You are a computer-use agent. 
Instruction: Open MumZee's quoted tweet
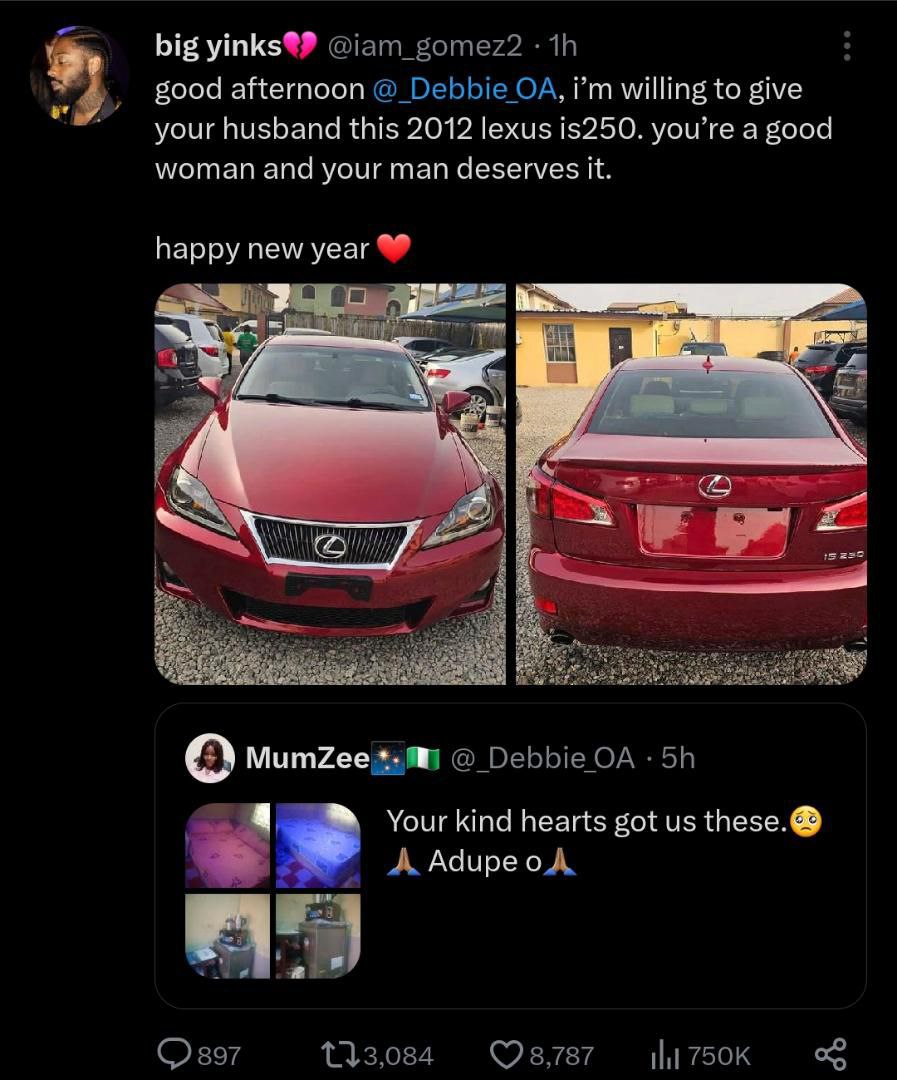click(511, 855)
